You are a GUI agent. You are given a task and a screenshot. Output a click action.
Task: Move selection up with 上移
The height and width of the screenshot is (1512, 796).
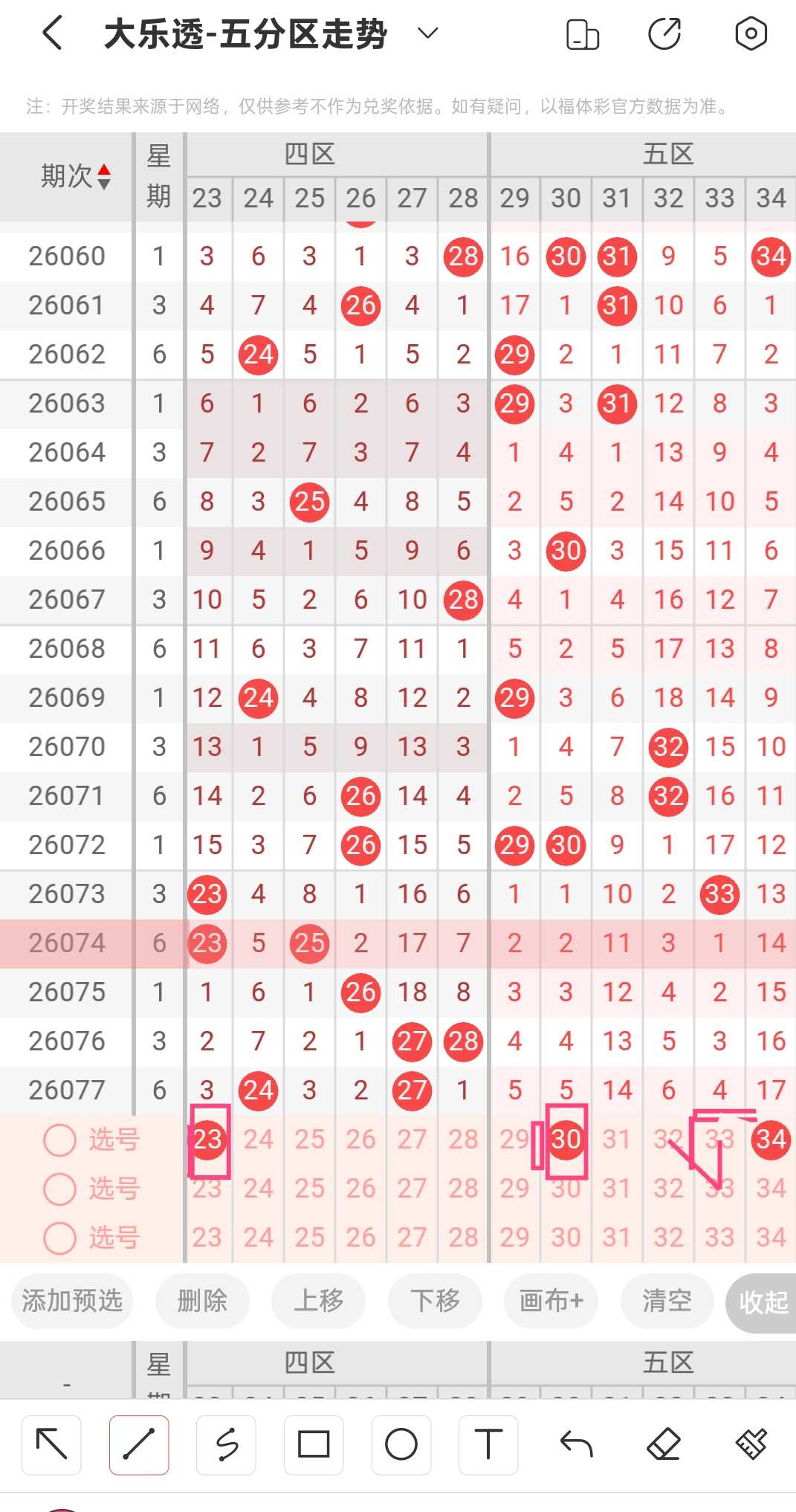pos(319,1301)
